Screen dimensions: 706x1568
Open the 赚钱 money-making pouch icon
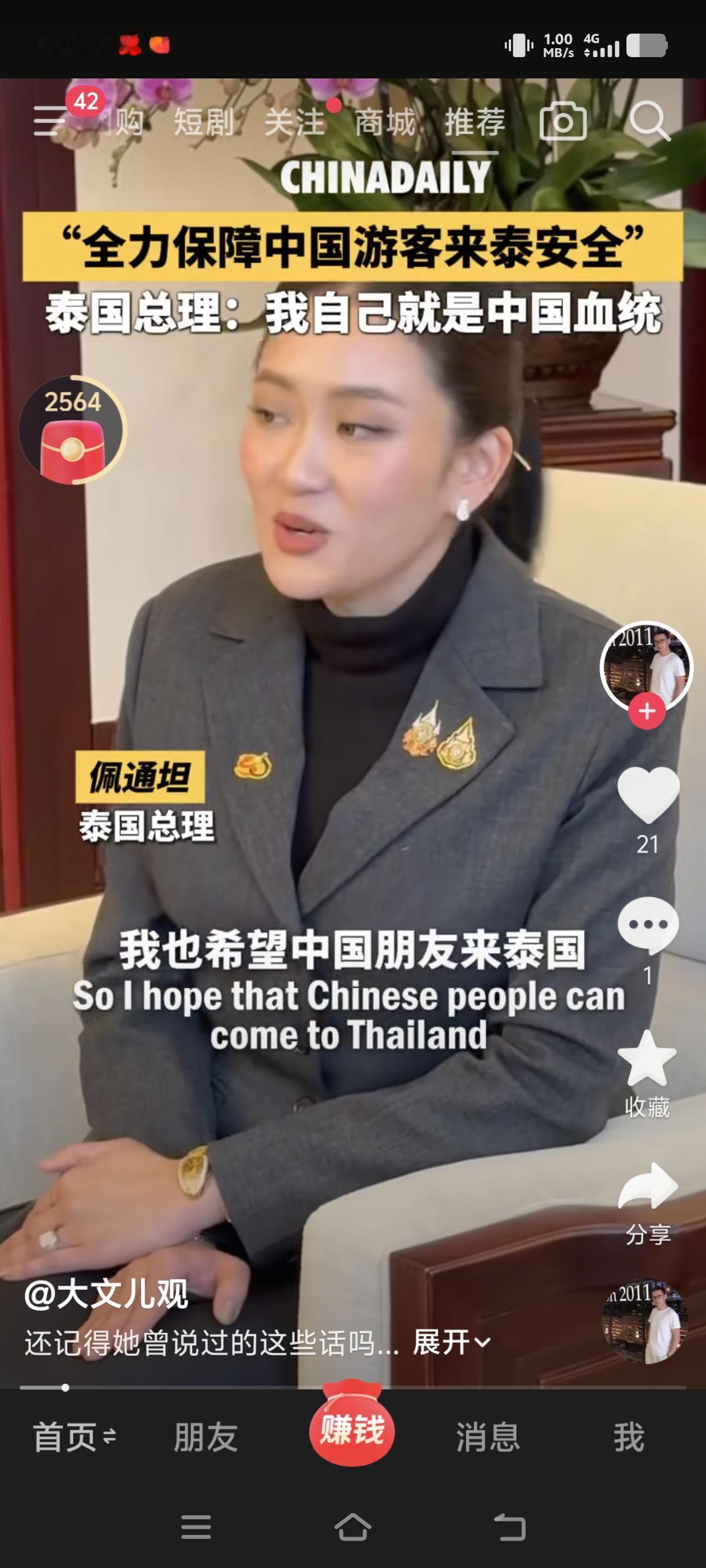click(x=352, y=1434)
